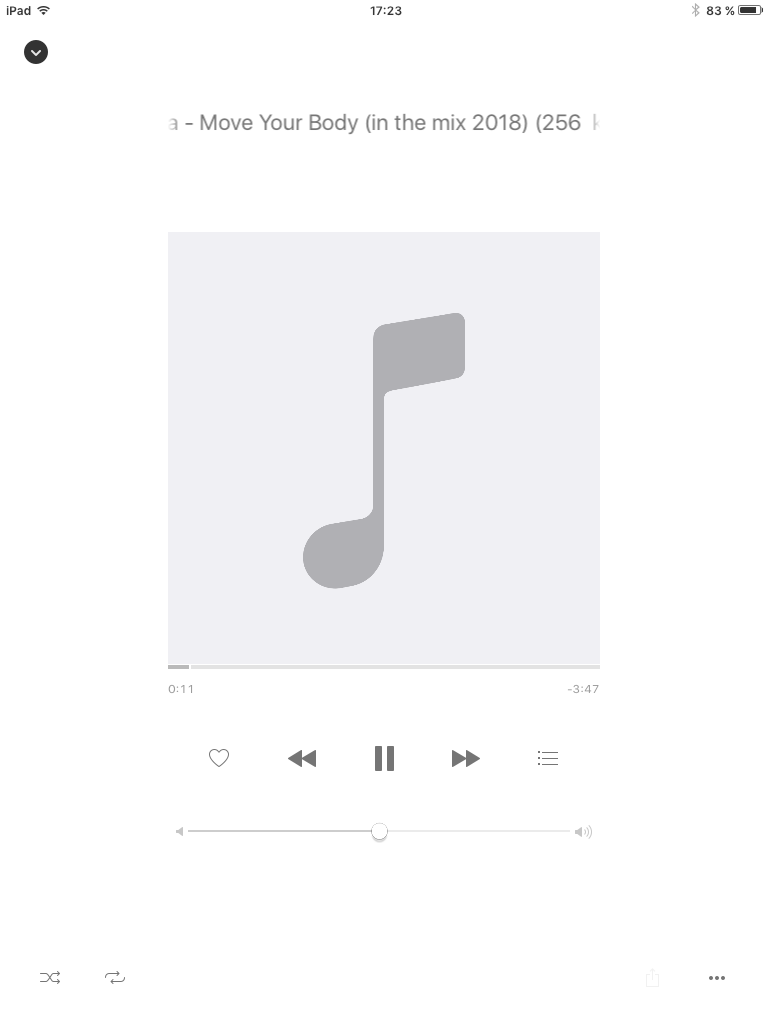Pause the playing song
Image resolution: width=768 pixels, height=1024 pixels.
point(384,758)
